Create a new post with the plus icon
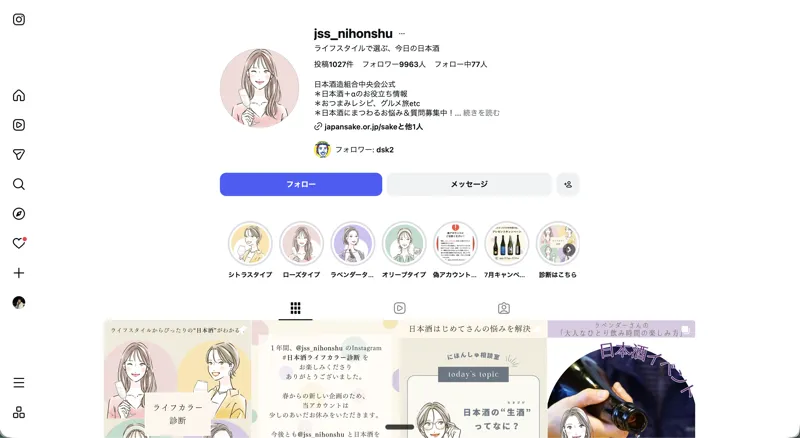 (19, 273)
